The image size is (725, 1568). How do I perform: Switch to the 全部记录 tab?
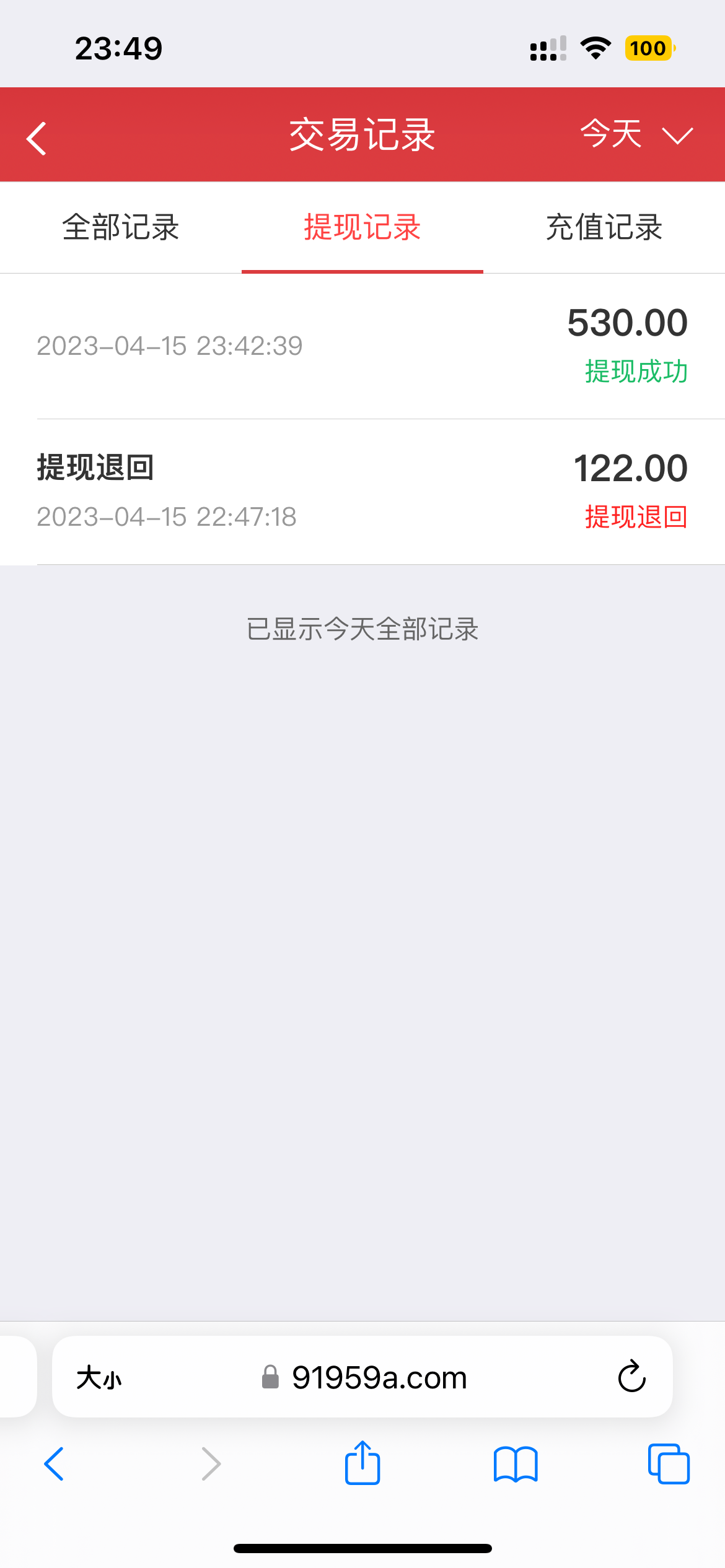[x=121, y=229]
